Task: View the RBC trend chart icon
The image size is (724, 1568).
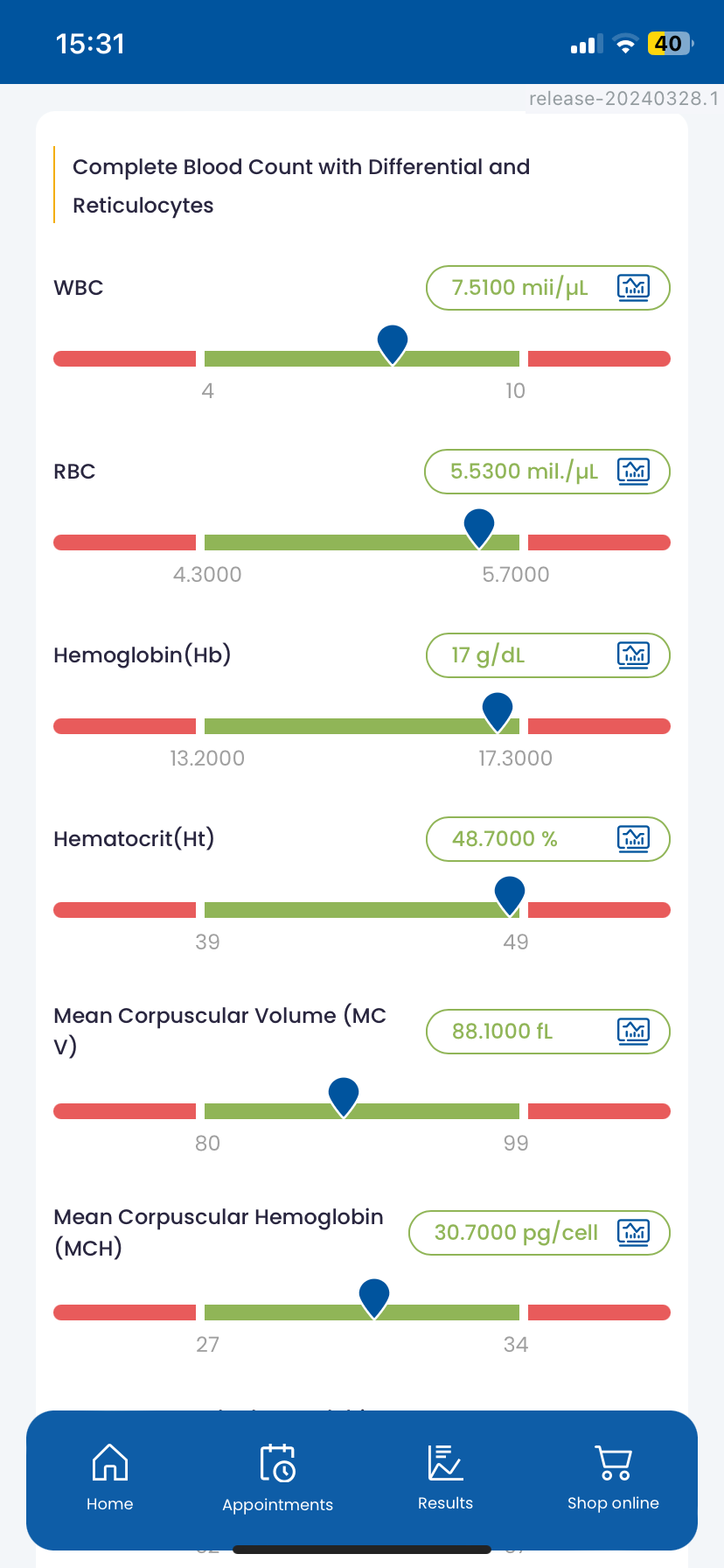Action: [x=633, y=471]
